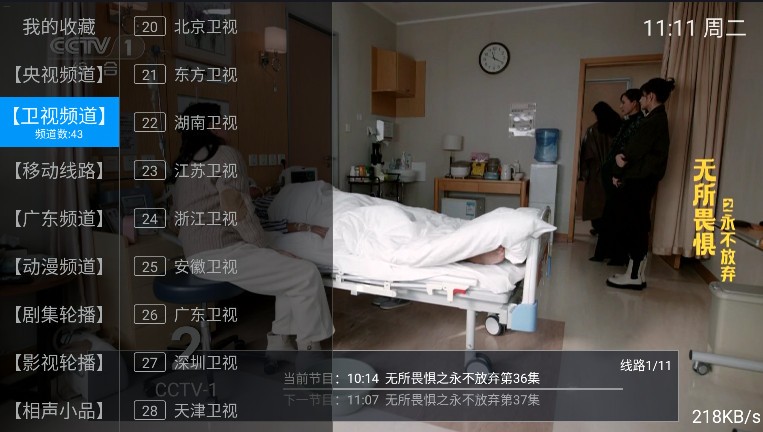Select 【卫视频道】 category

(59, 120)
